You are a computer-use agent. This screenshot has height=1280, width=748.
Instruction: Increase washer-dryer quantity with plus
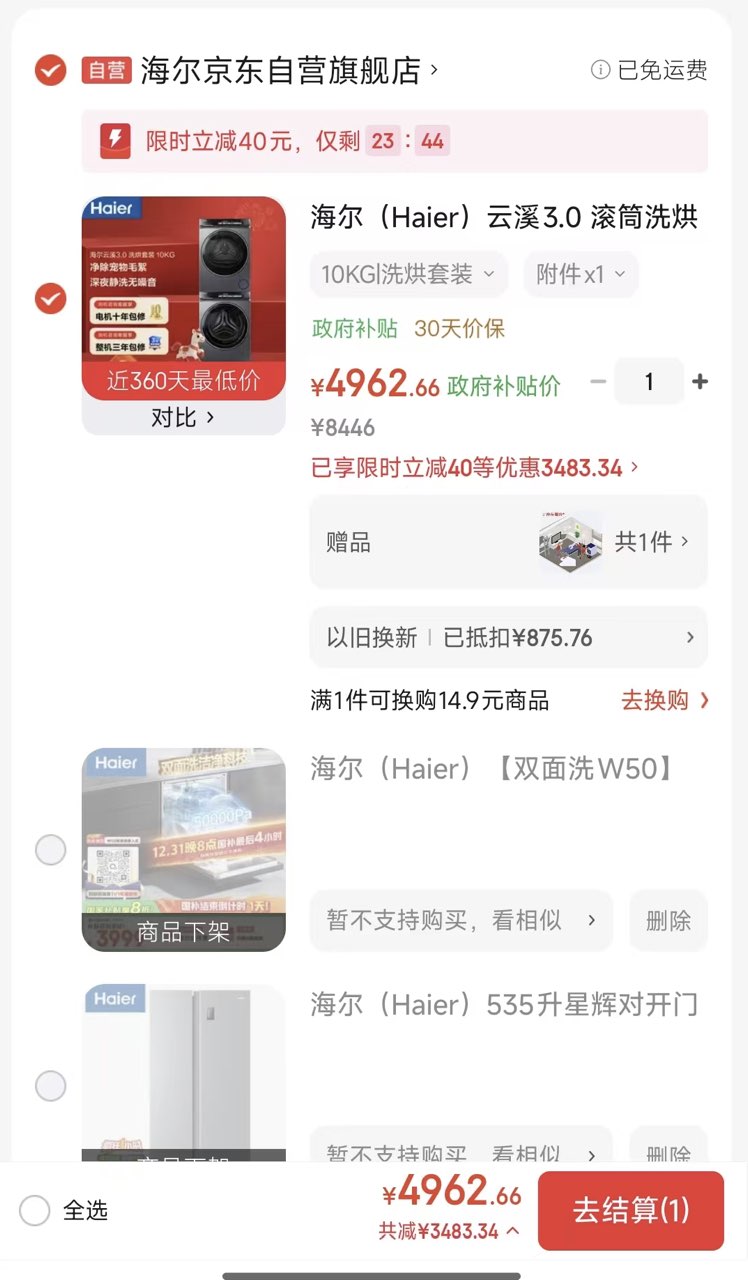pos(700,381)
